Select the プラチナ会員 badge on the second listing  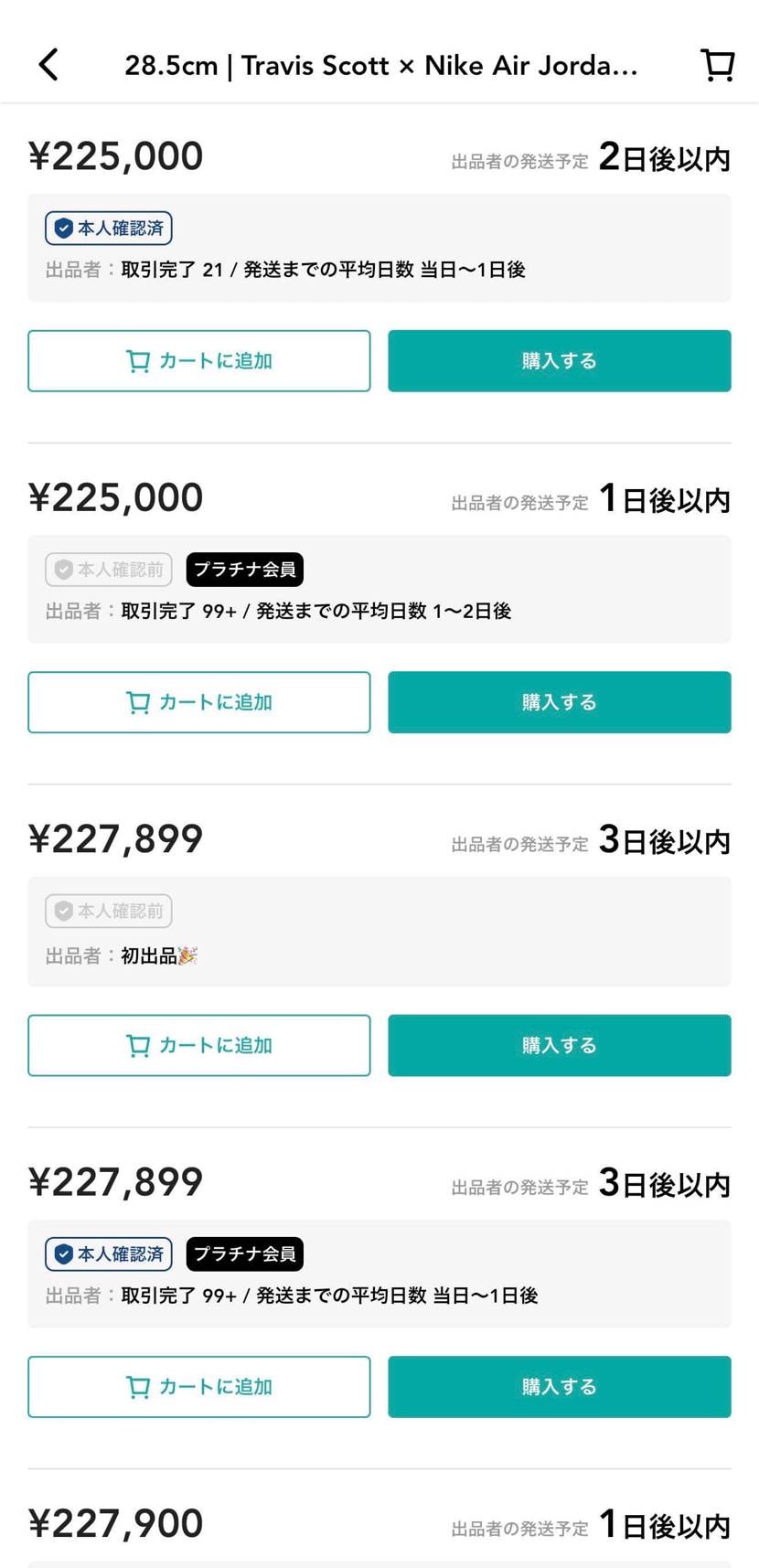(x=243, y=569)
